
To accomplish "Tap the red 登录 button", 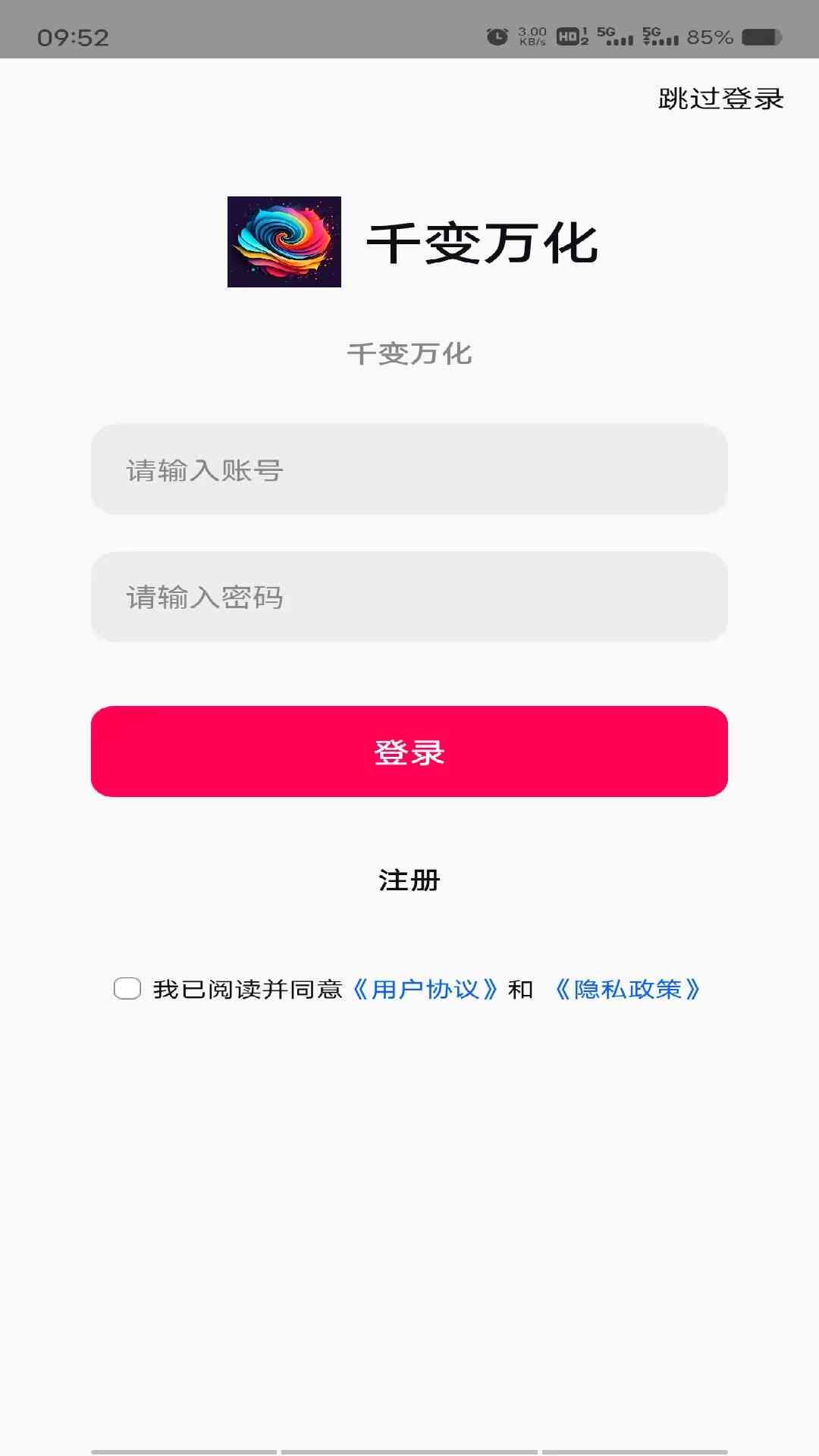I will pyautogui.click(x=409, y=752).
